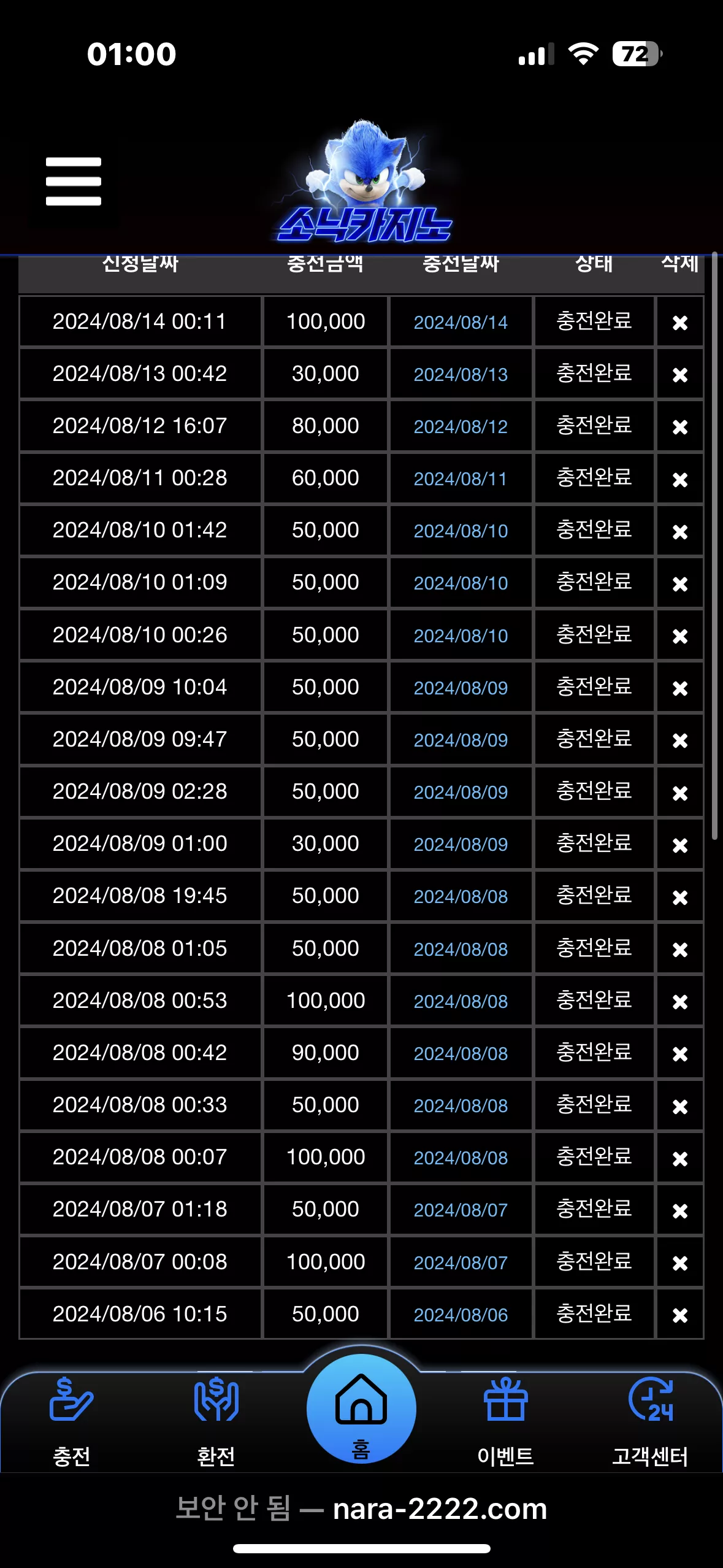Viewport: 723px width, 1568px height.
Task: Delete the 2024/08/07 00:08 record
Action: [x=680, y=1263]
